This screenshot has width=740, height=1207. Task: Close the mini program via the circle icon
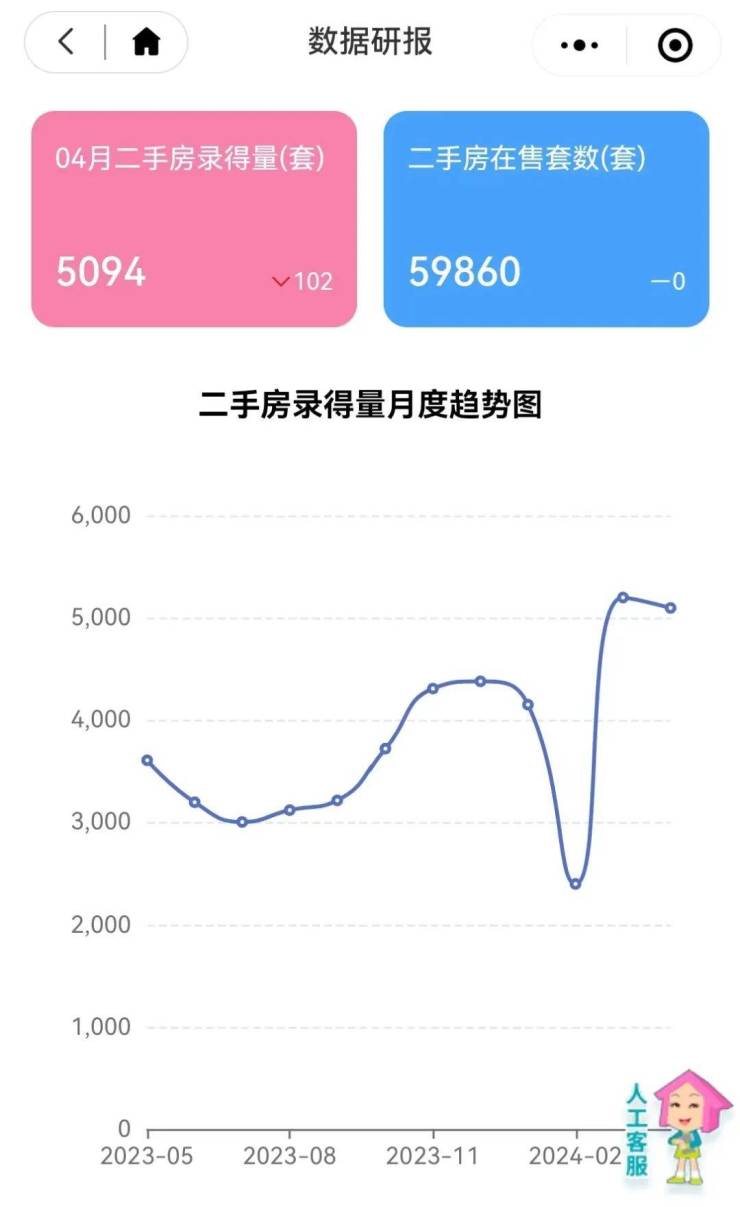tap(675, 45)
